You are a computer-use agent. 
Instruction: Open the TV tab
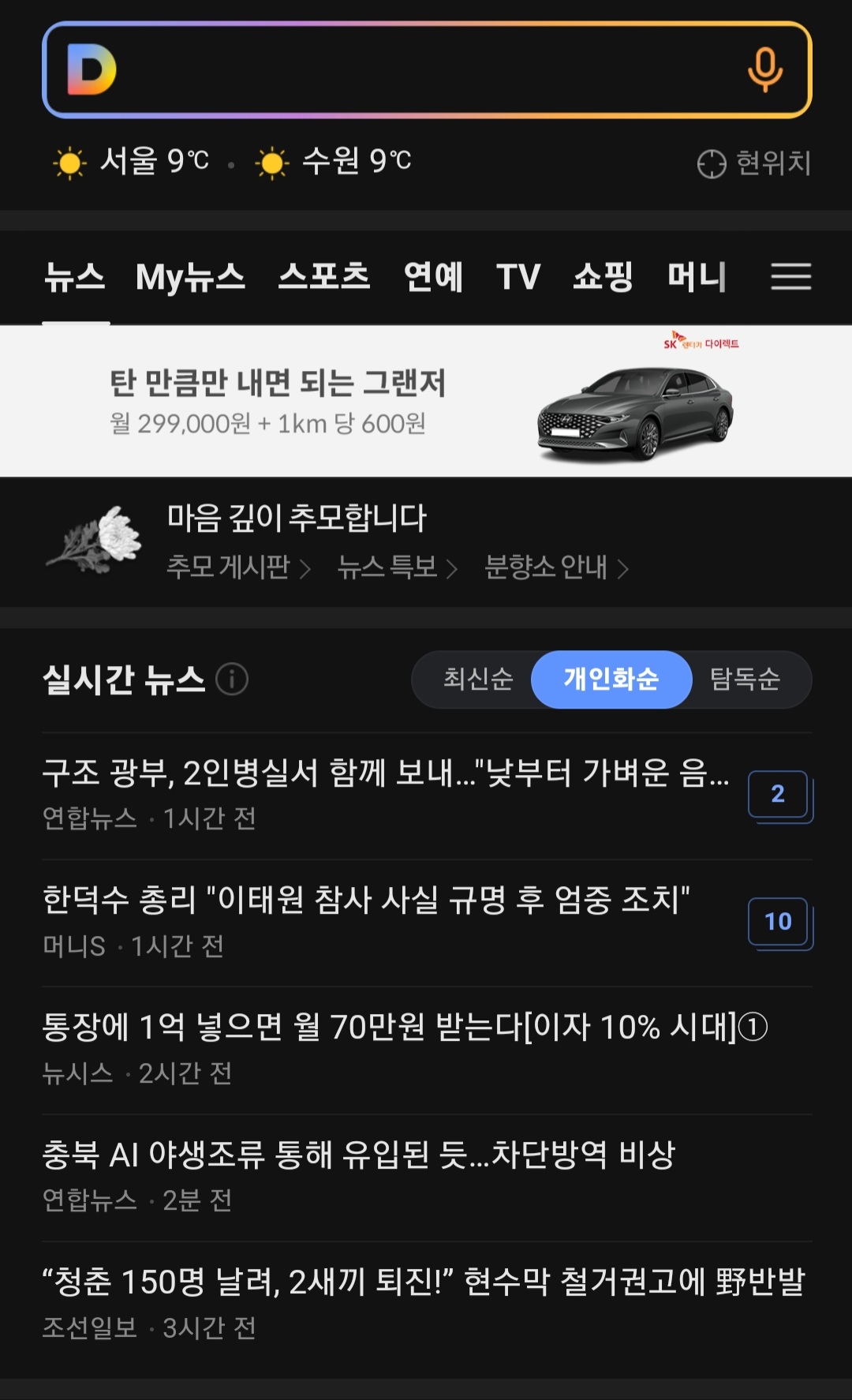coord(518,277)
